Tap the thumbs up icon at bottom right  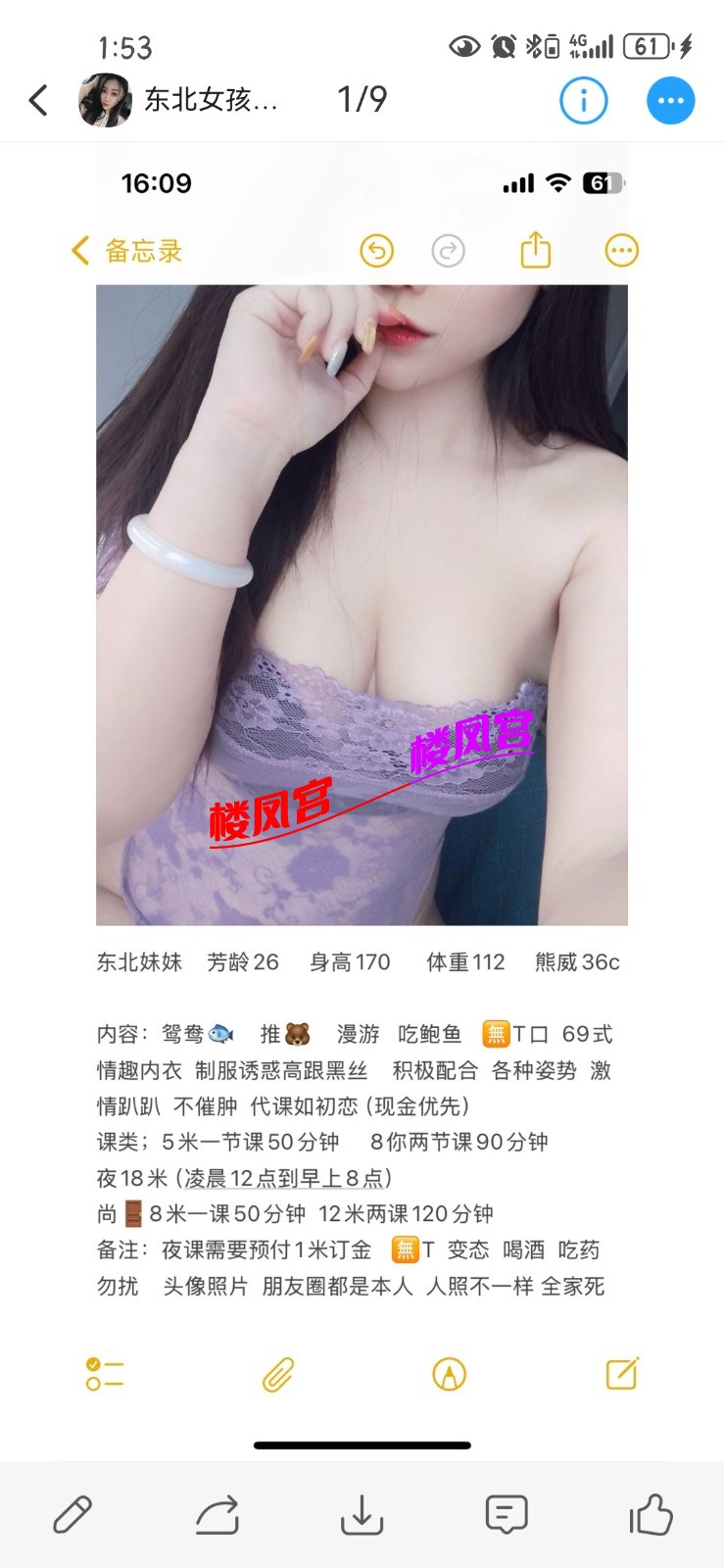[649, 1516]
